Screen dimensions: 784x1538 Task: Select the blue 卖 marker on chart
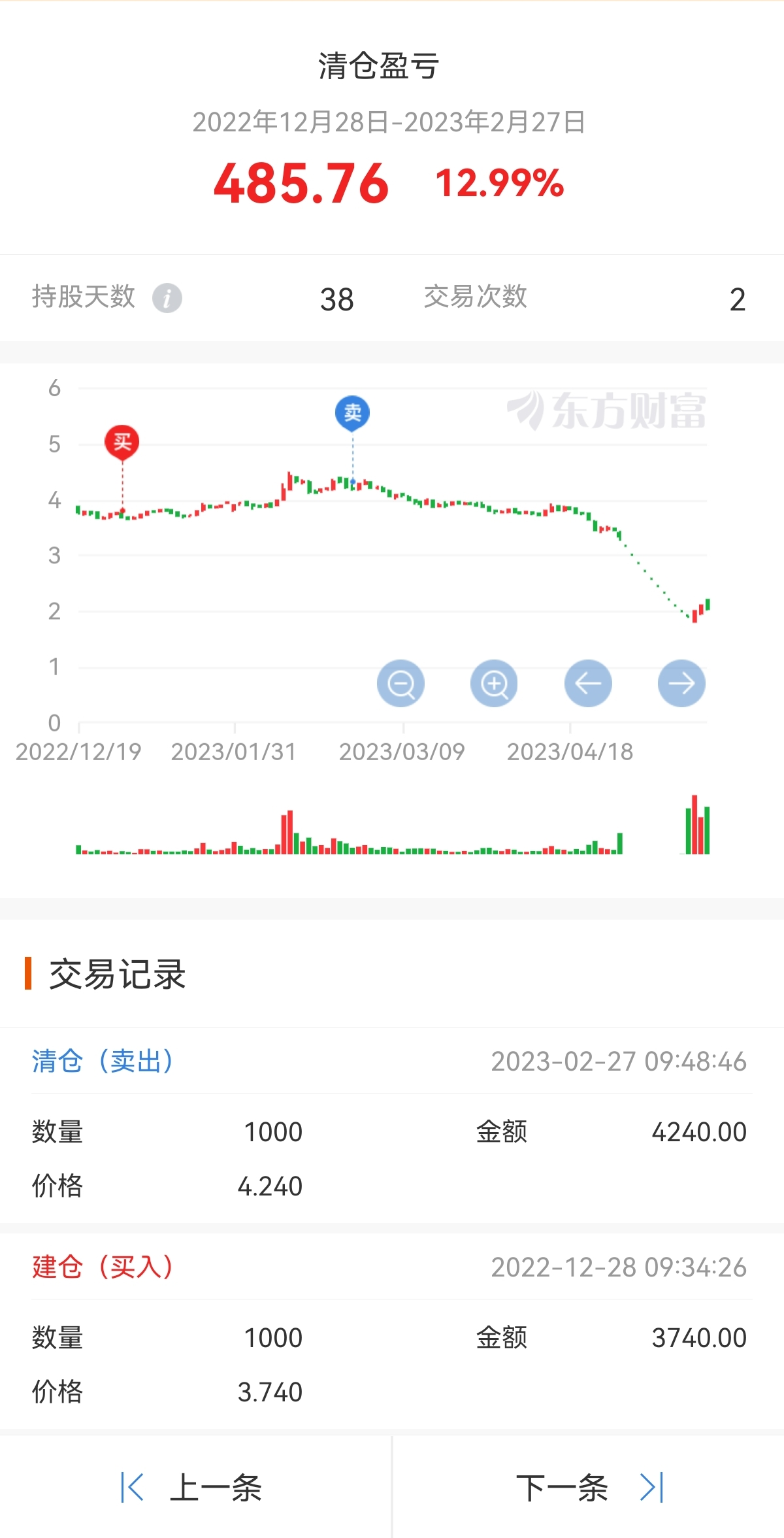353,413
